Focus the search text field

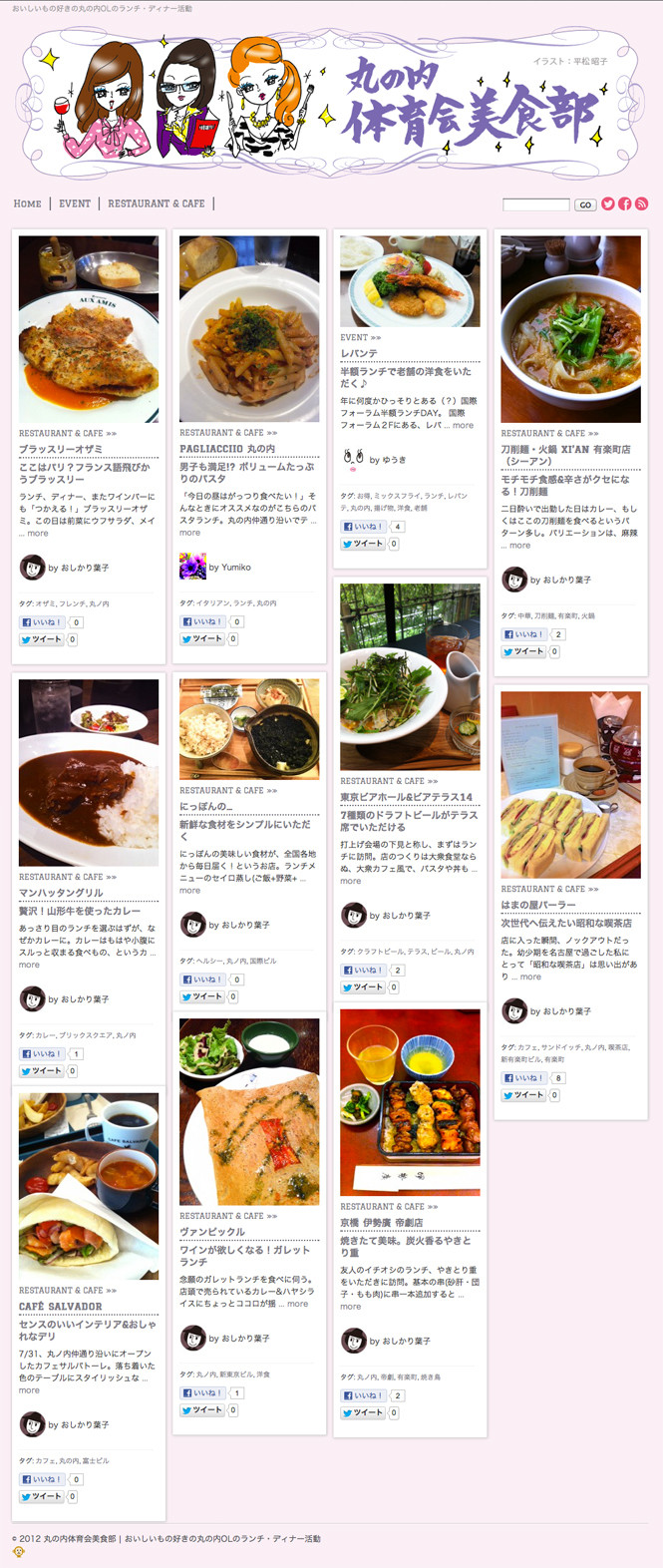tap(535, 204)
